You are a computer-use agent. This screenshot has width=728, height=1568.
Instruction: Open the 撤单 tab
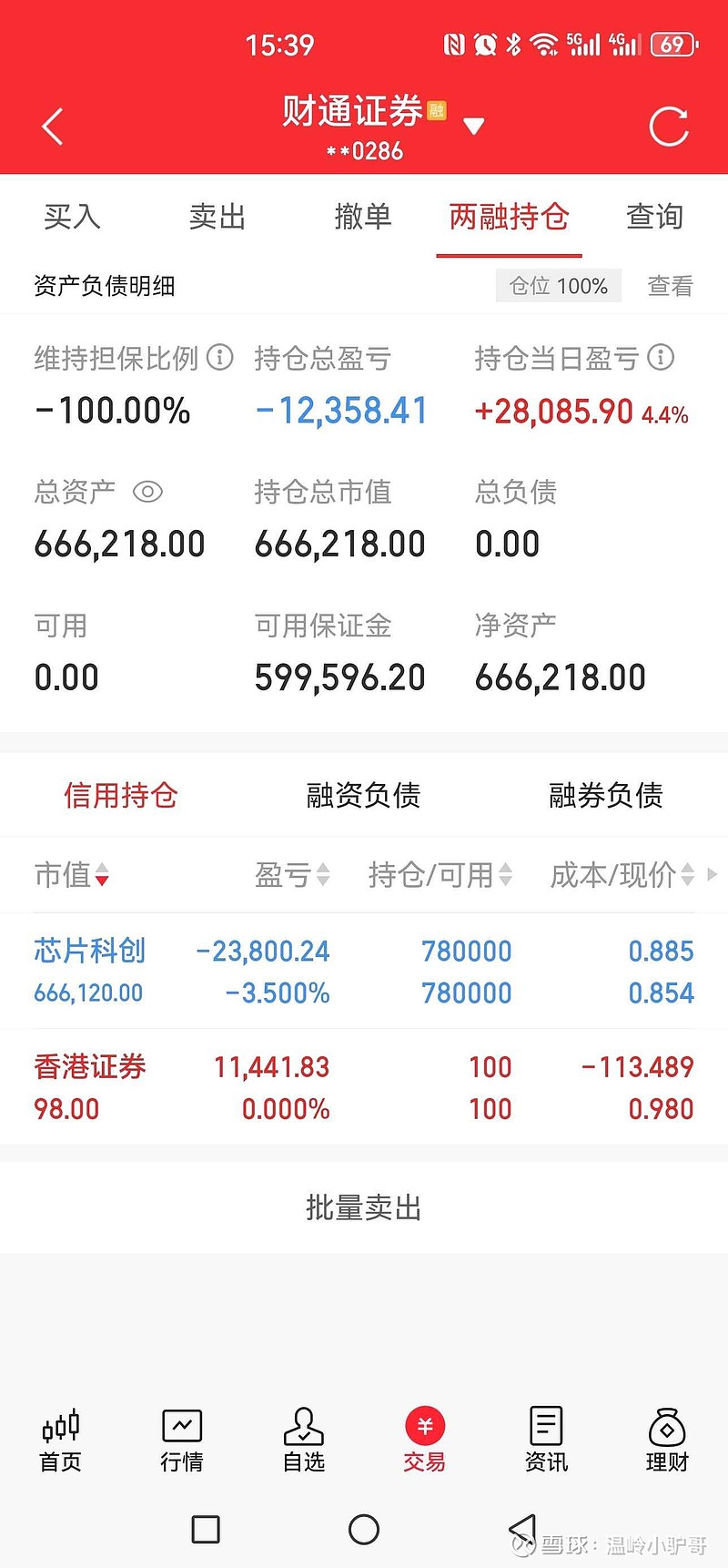tap(363, 217)
